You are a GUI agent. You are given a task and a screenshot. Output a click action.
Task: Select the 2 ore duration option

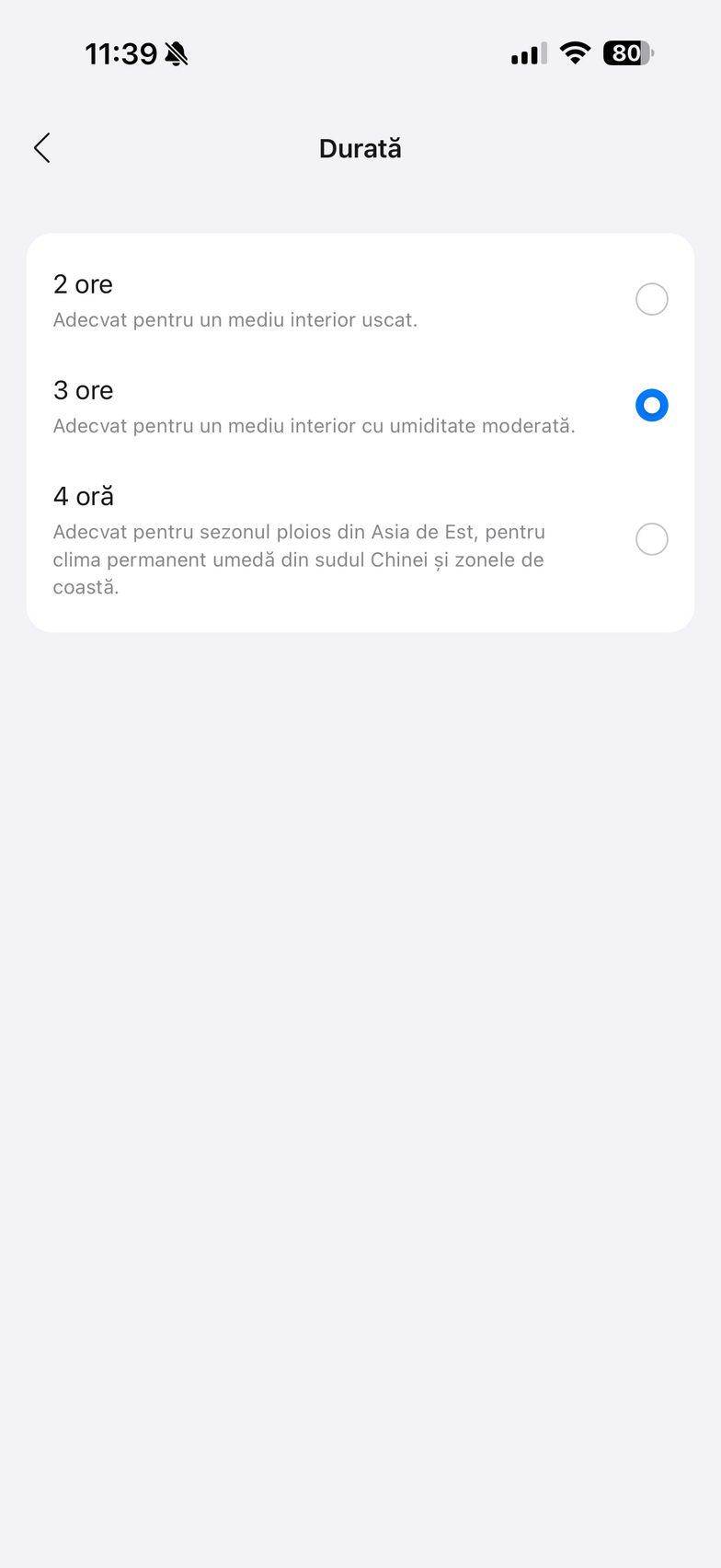click(651, 299)
